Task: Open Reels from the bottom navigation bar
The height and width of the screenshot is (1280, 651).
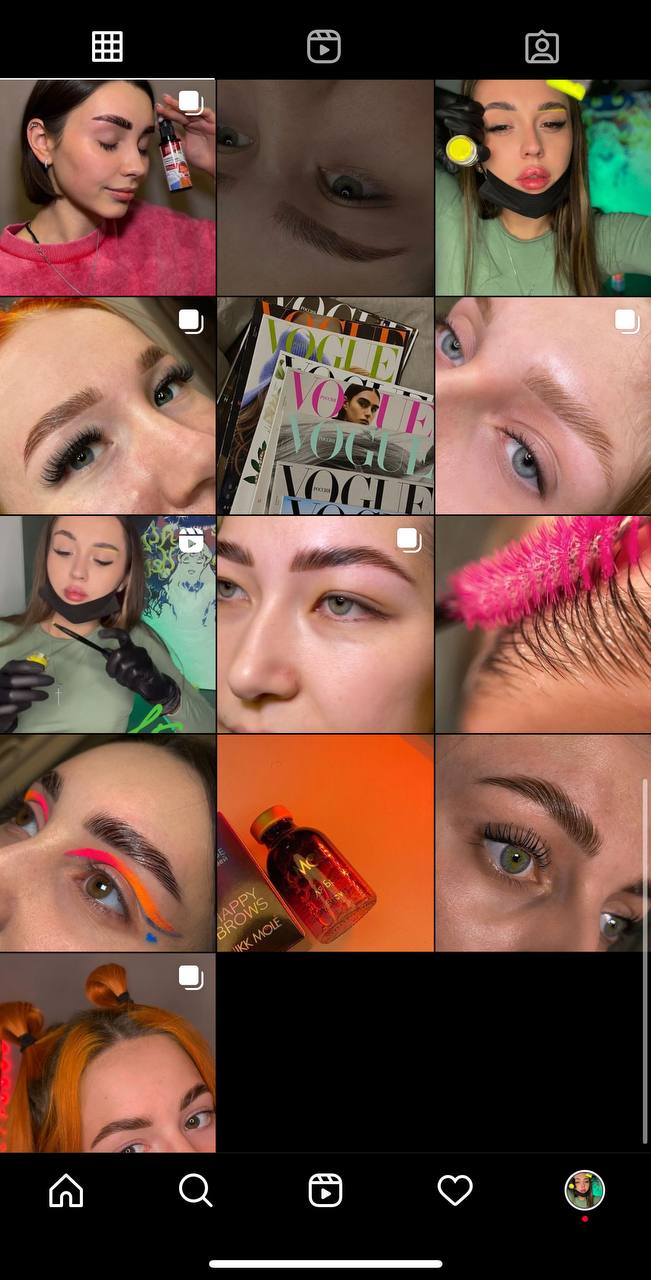Action: [x=325, y=1190]
